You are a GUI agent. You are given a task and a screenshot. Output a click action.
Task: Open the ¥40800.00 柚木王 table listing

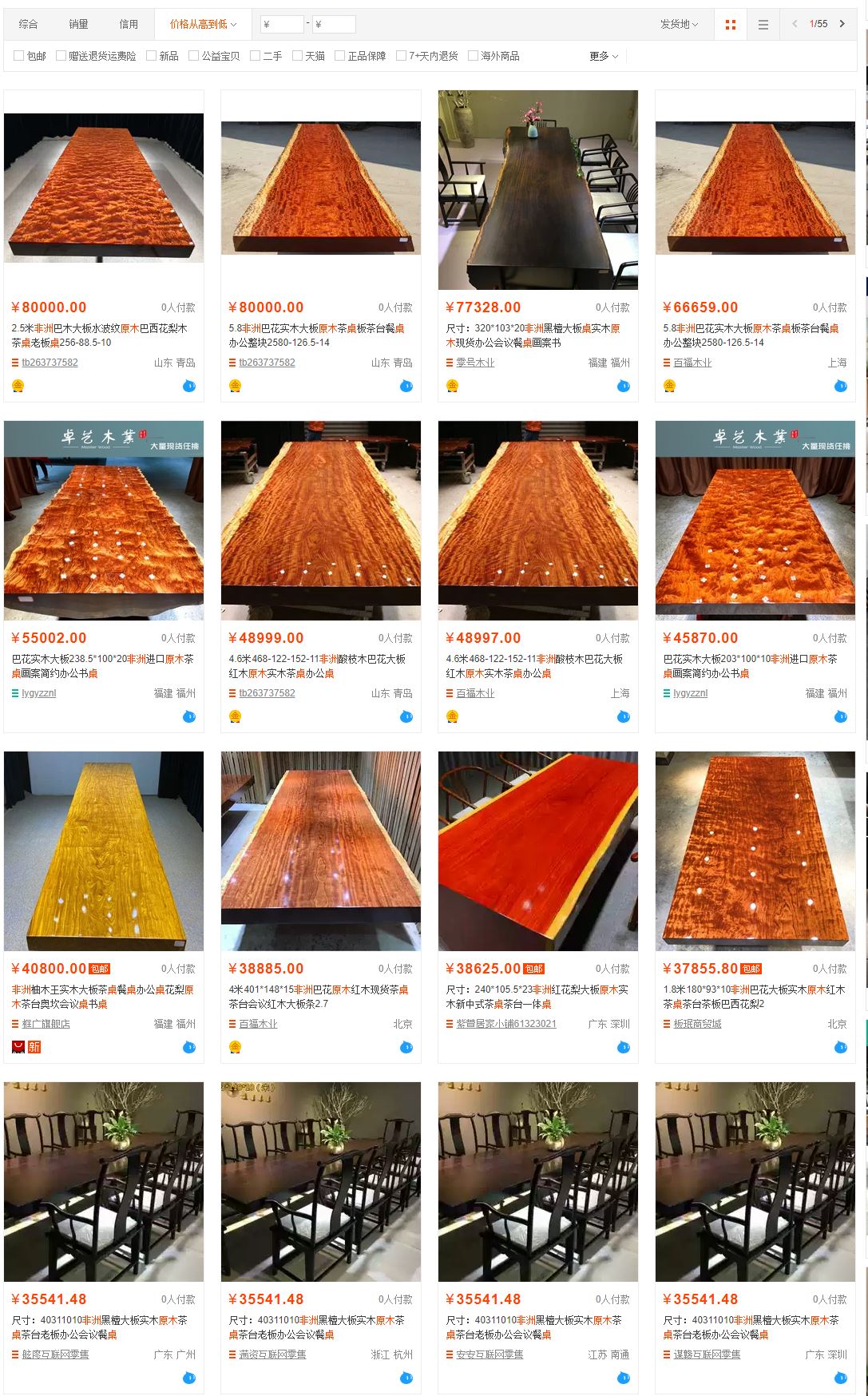[103, 851]
